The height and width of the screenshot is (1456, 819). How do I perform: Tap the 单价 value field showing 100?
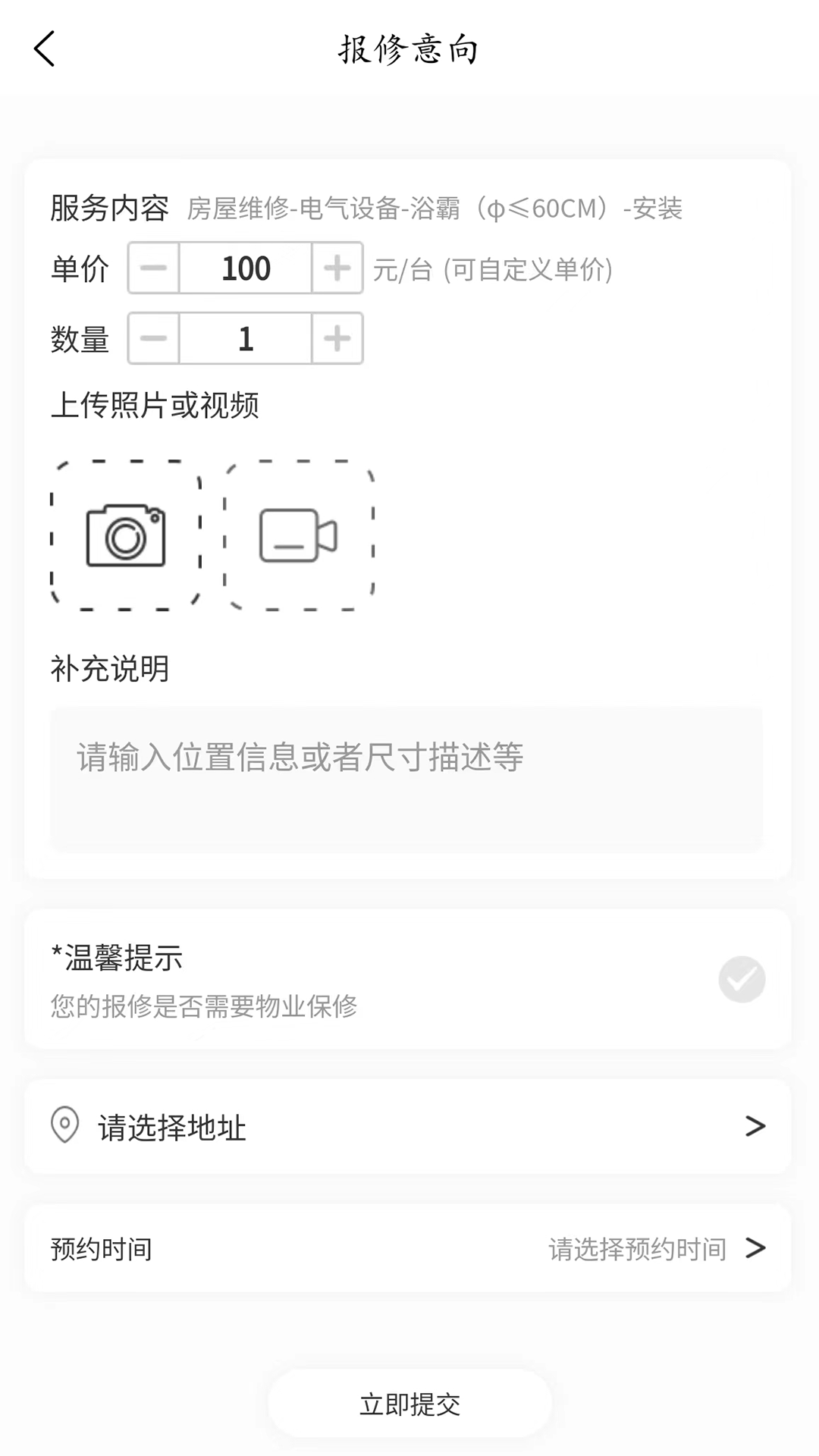(246, 268)
